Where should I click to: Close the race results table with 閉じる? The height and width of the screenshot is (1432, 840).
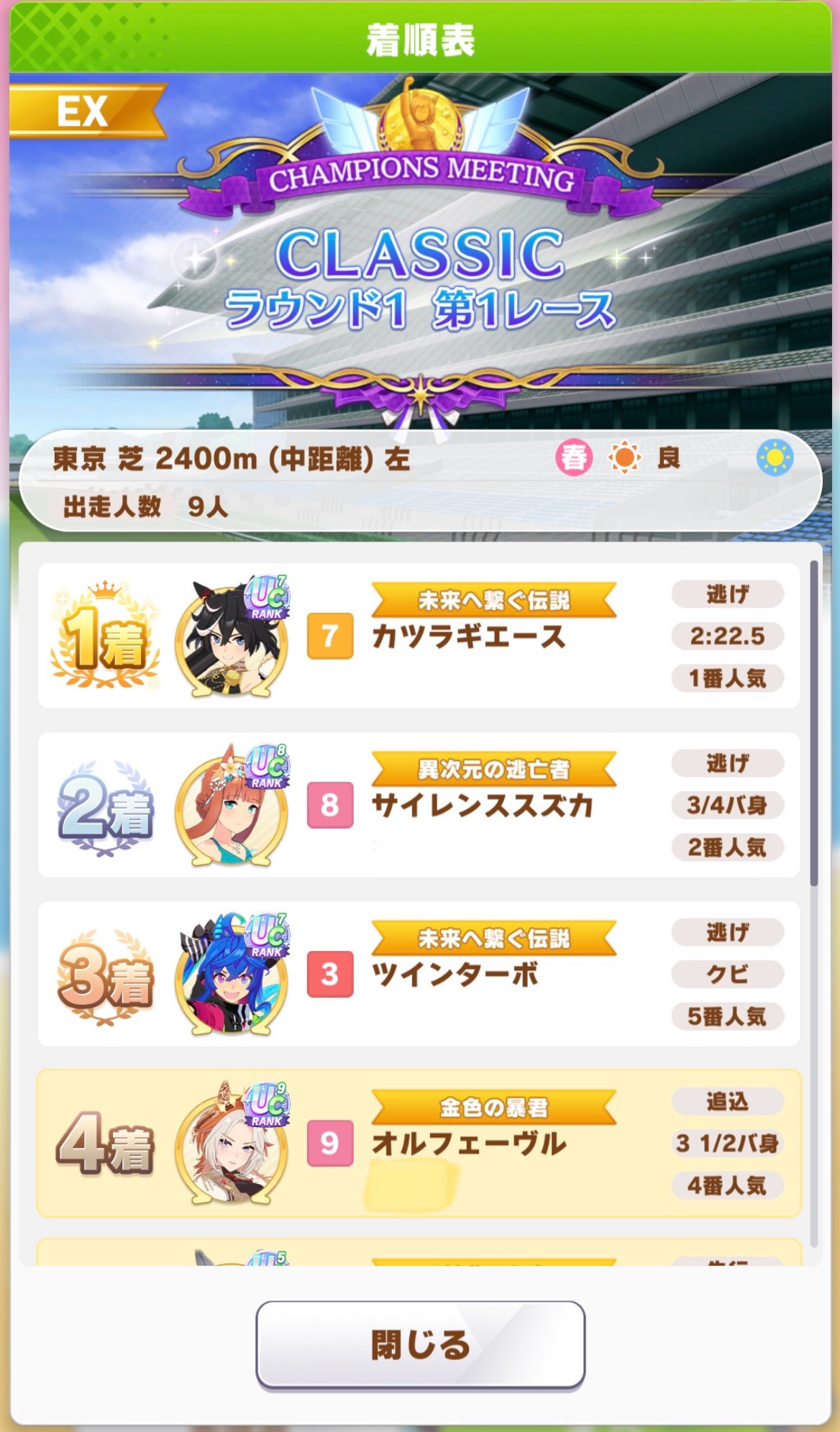pyautogui.click(x=420, y=1344)
